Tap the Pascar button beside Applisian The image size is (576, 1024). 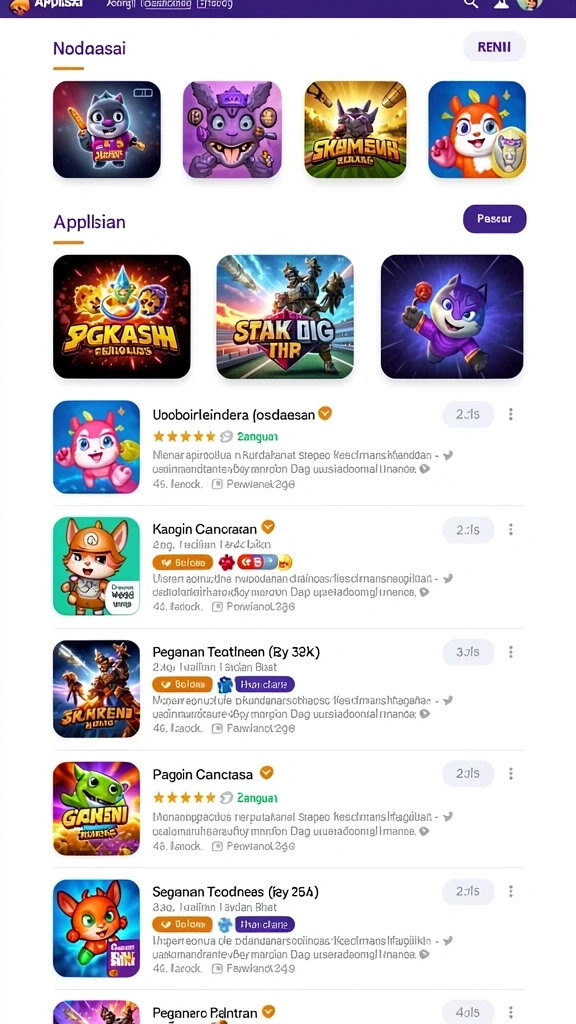[494, 219]
